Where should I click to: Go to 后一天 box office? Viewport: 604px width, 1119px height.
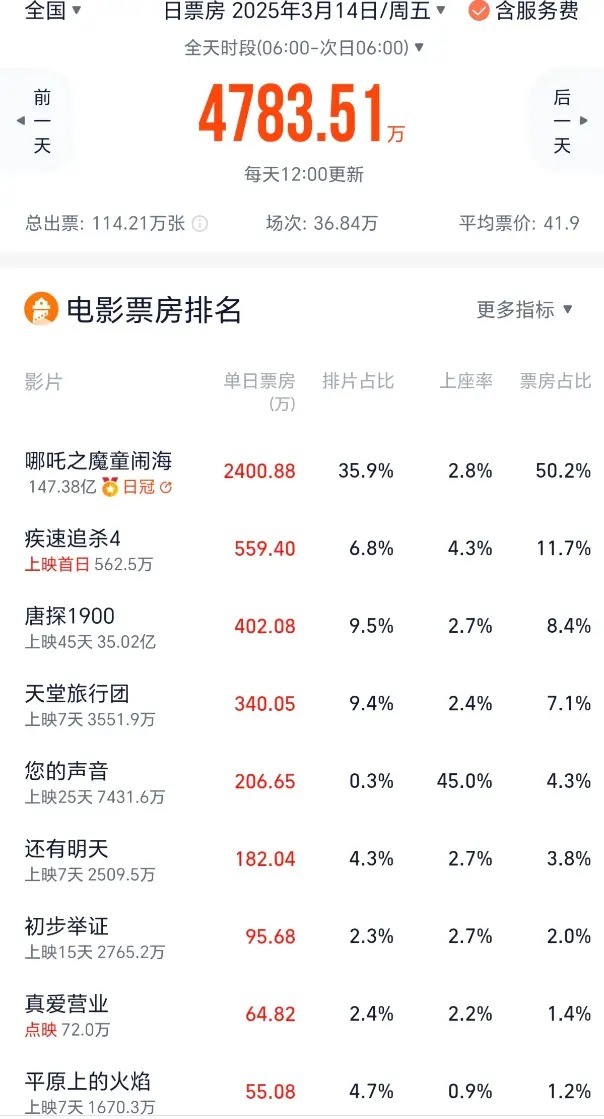pyautogui.click(x=563, y=122)
